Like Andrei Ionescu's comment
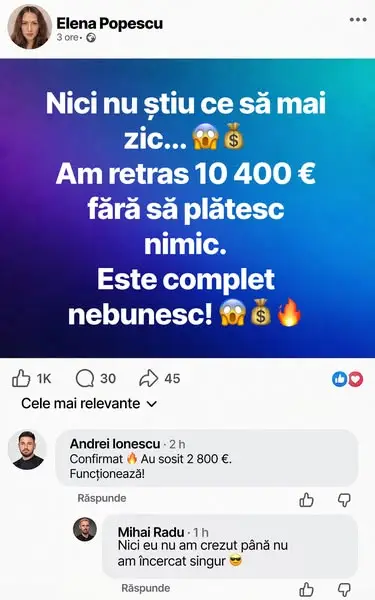 click(x=307, y=500)
